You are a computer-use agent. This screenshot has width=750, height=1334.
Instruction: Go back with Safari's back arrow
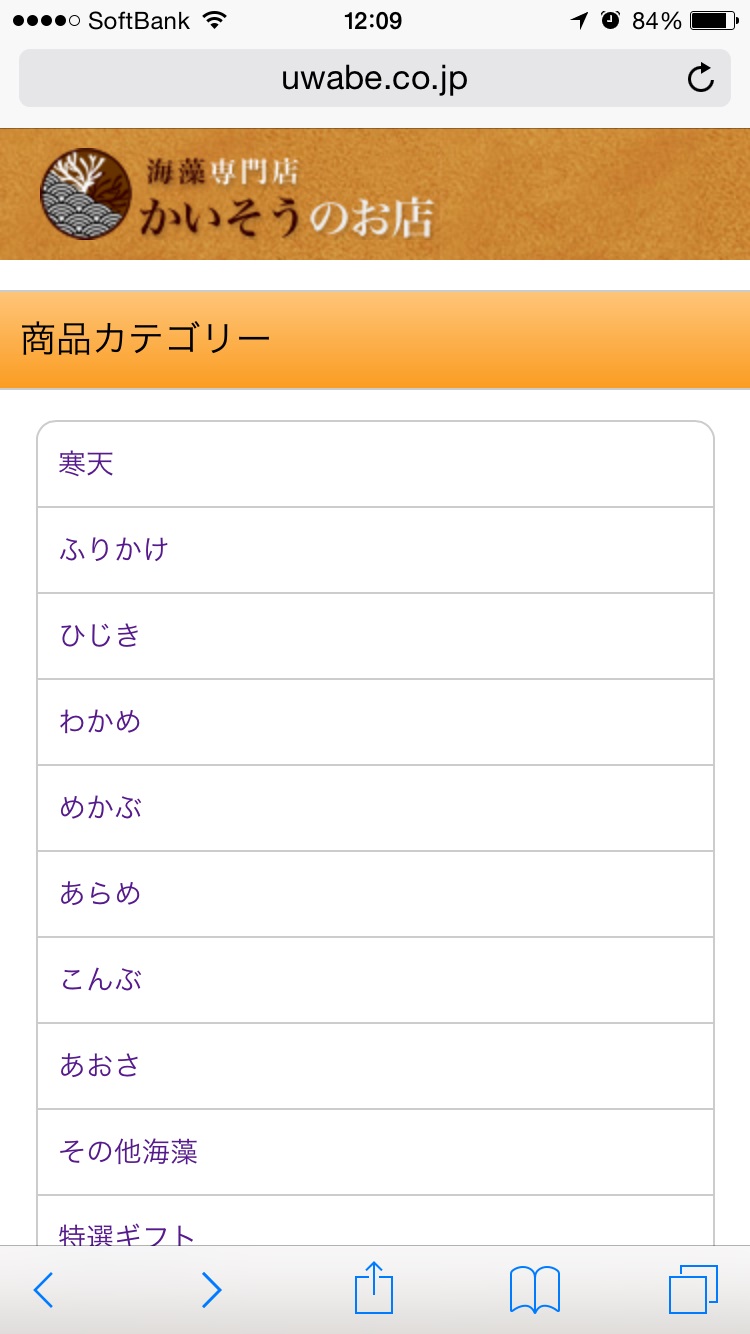43,1290
